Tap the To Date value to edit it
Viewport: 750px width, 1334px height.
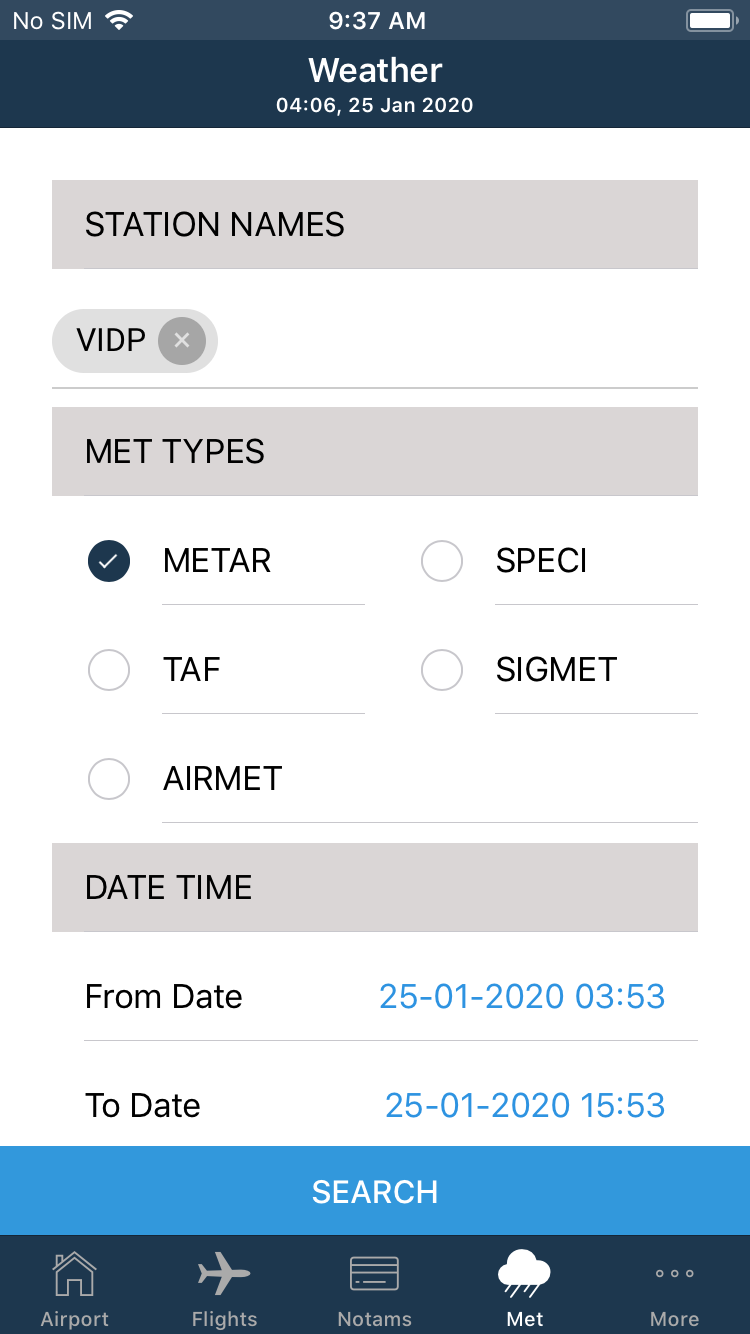pos(525,1105)
